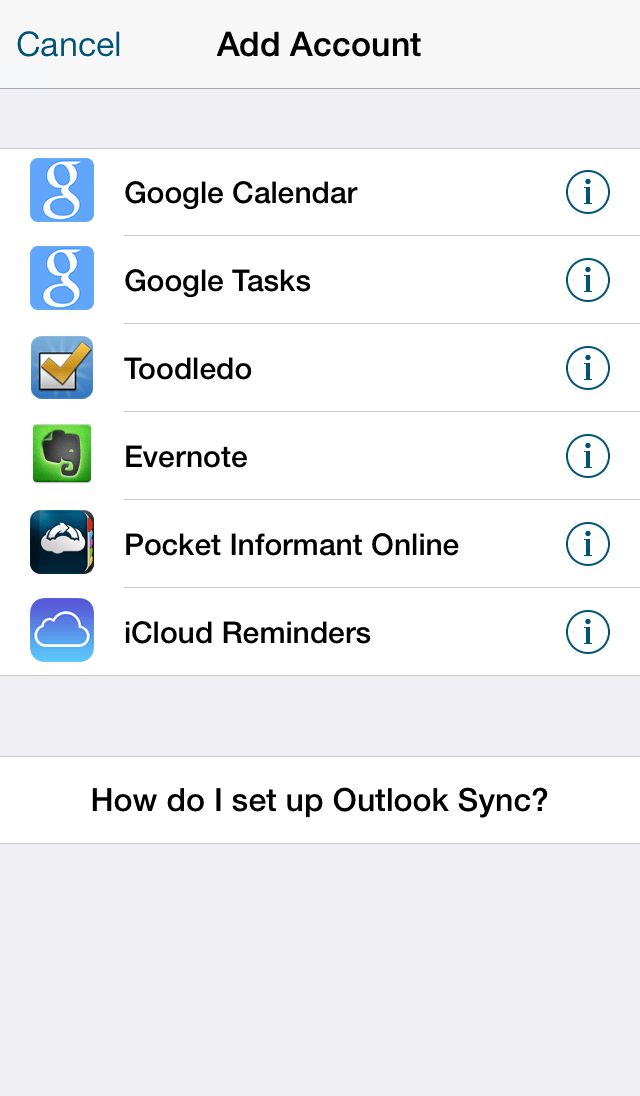The height and width of the screenshot is (1096, 640).
Task: Open the Outlook Sync setup help
Action: click(320, 800)
